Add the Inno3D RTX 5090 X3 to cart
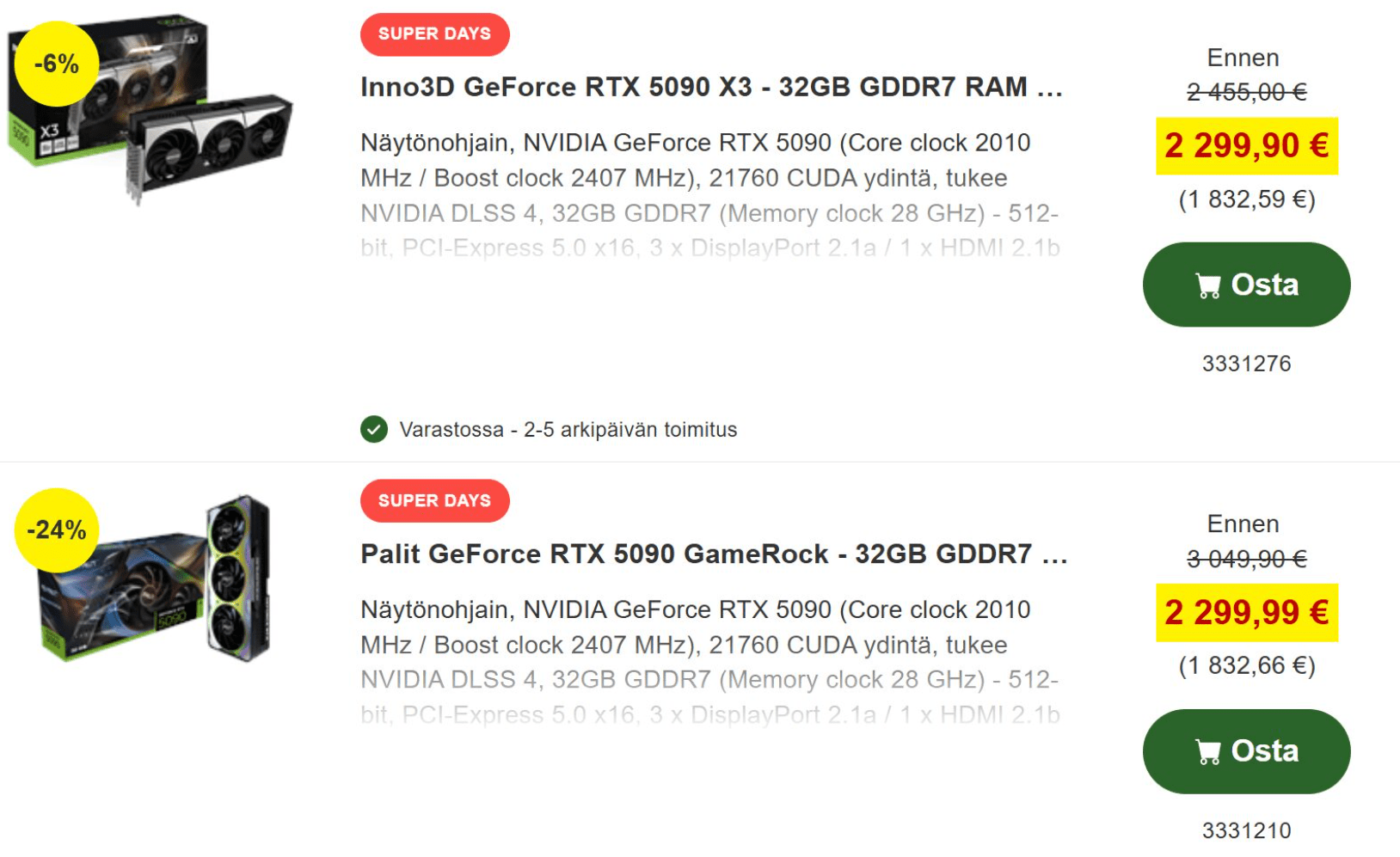Screen dimensions: 1400x857 click(1246, 285)
